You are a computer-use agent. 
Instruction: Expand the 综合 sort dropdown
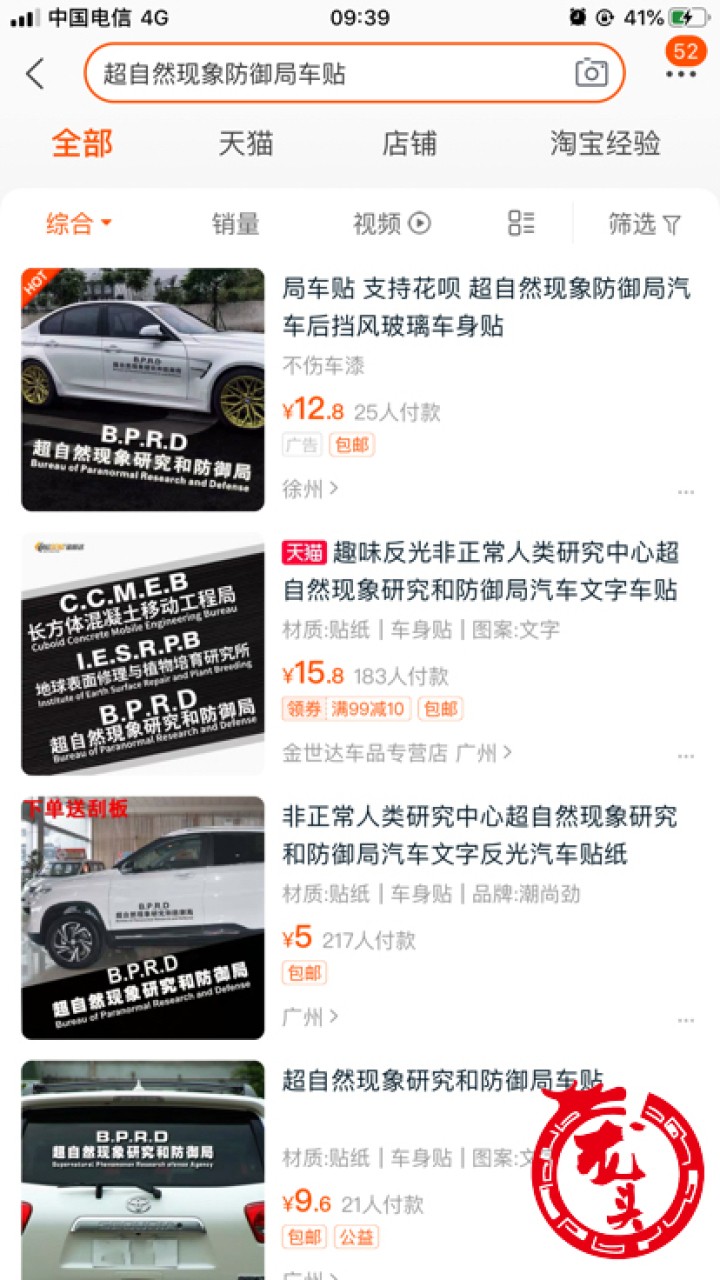tap(78, 224)
